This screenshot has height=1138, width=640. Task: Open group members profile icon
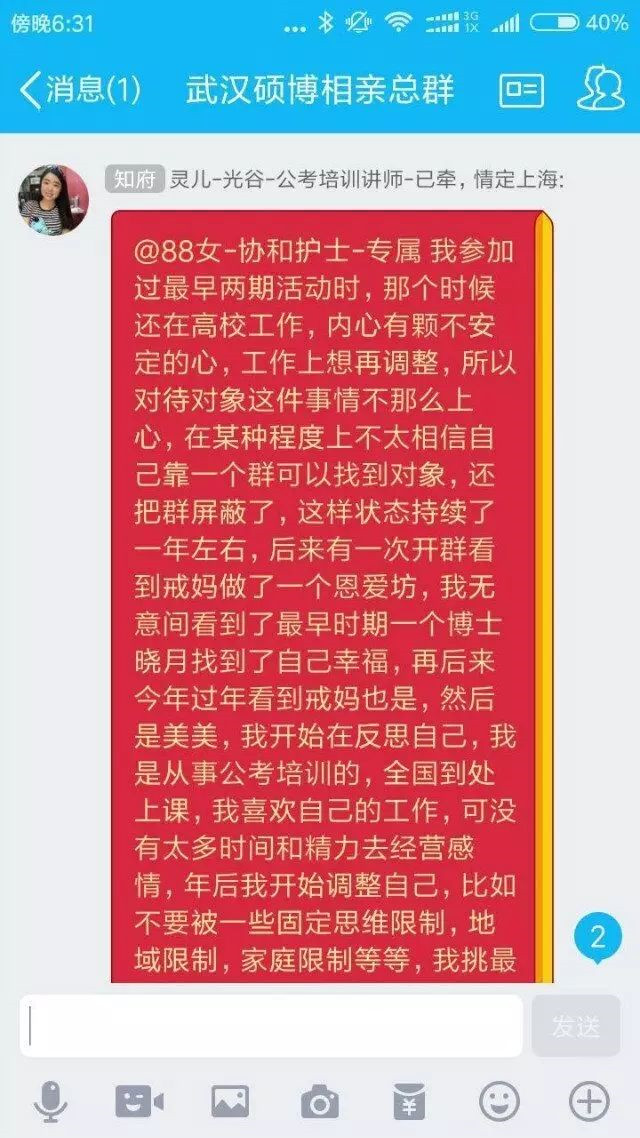pos(600,90)
